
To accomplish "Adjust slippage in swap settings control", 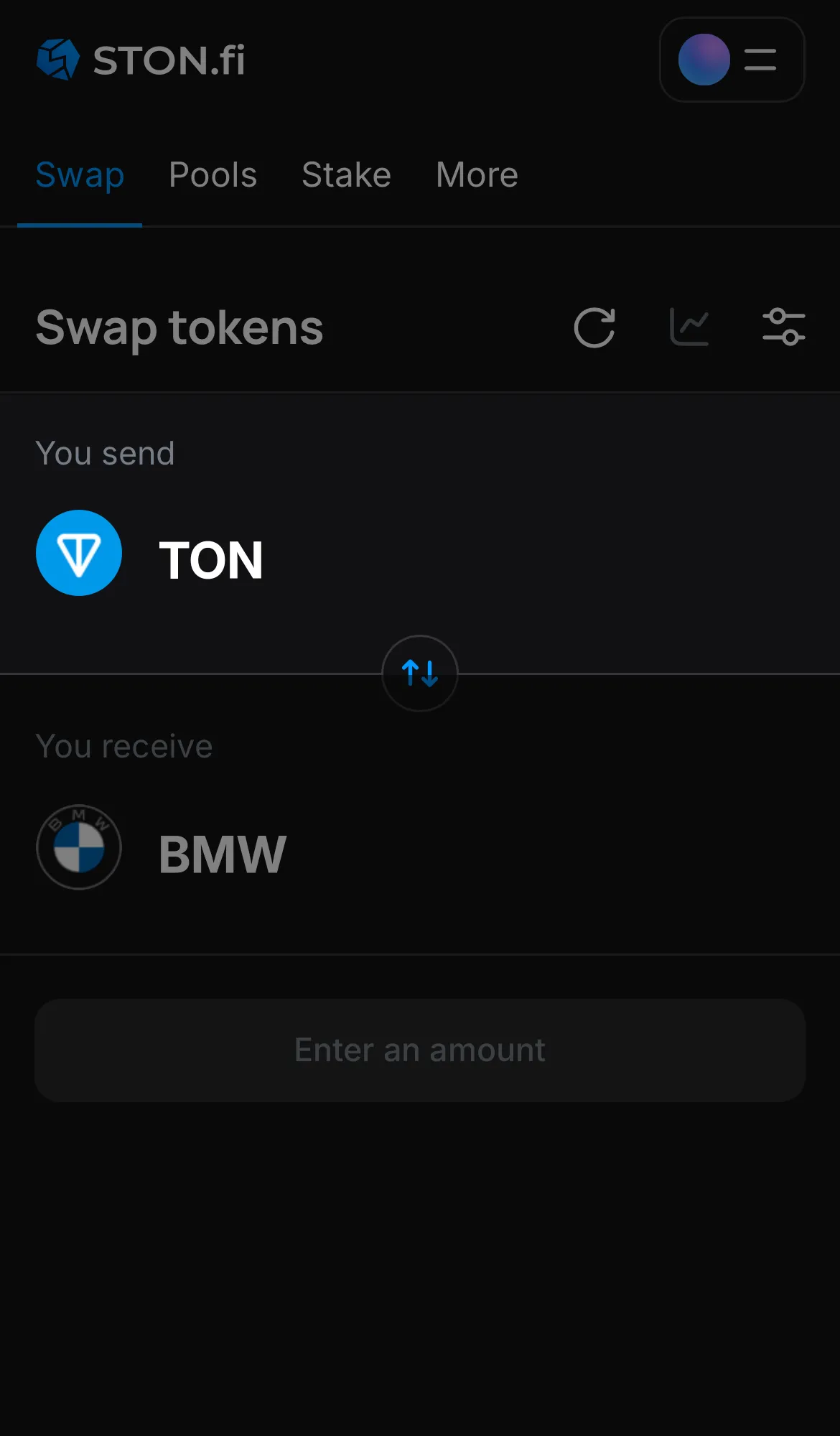I will coord(784,327).
